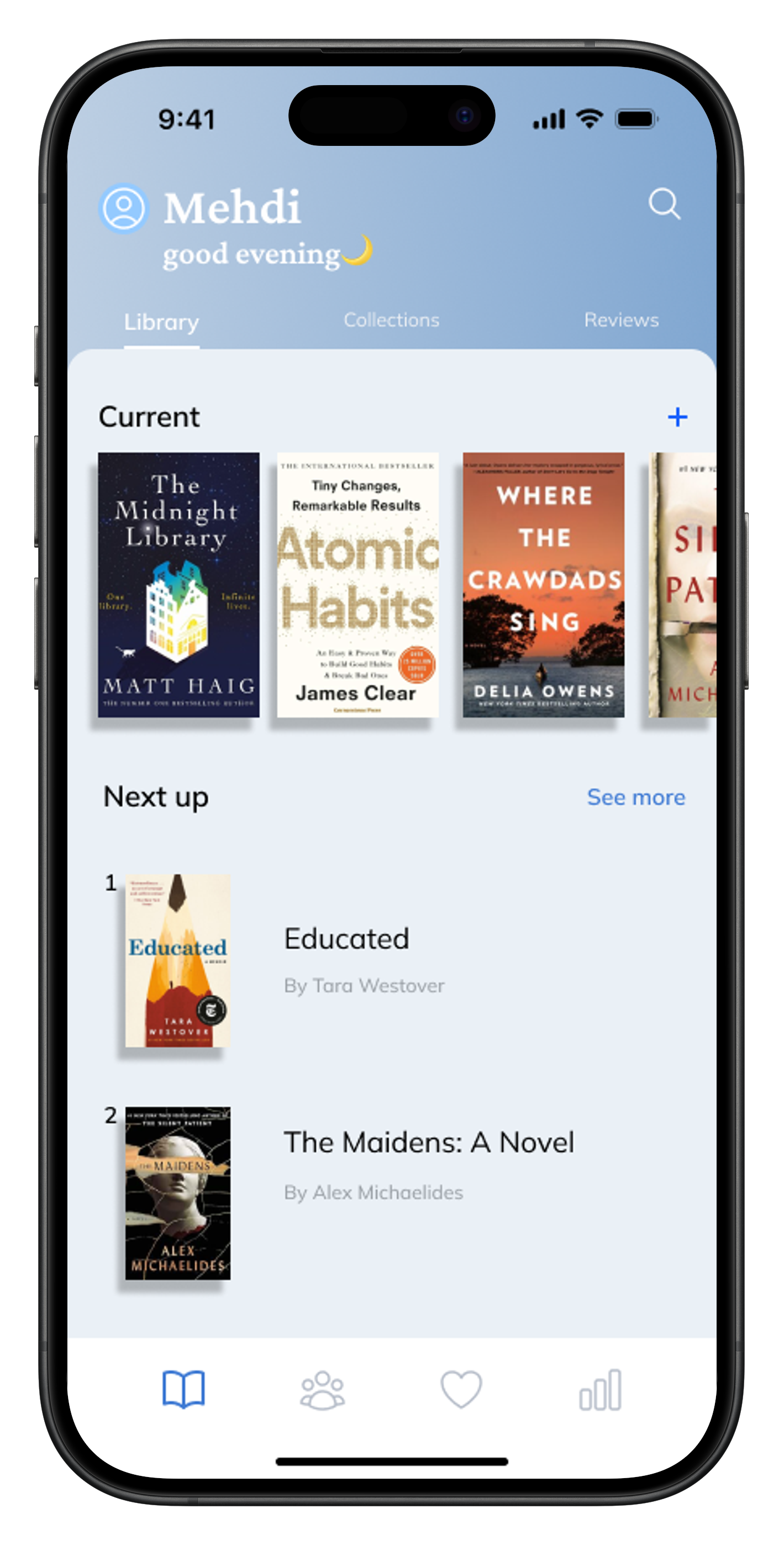This screenshot has height=1545, width=784.
Task: Open Mehdi's profile avatar
Action: pyautogui.click(x=124, y=208)
